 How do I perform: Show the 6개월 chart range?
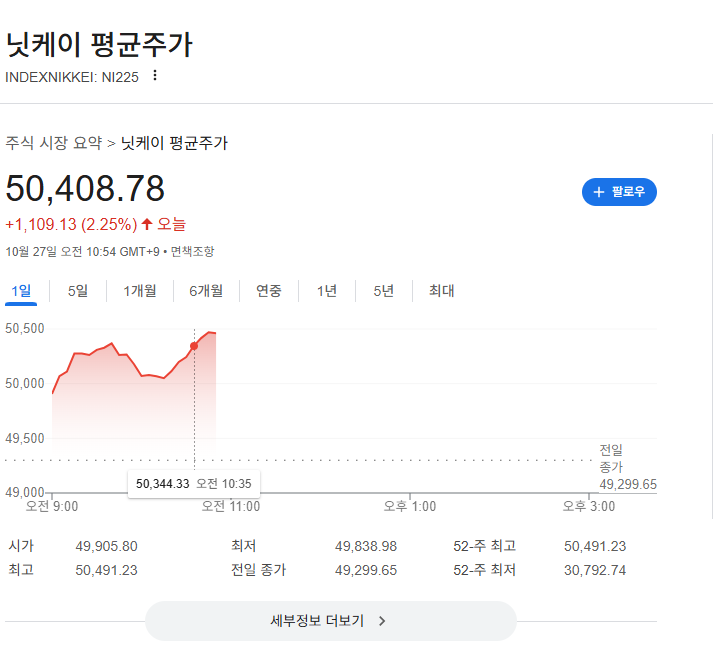pos(206,291)
